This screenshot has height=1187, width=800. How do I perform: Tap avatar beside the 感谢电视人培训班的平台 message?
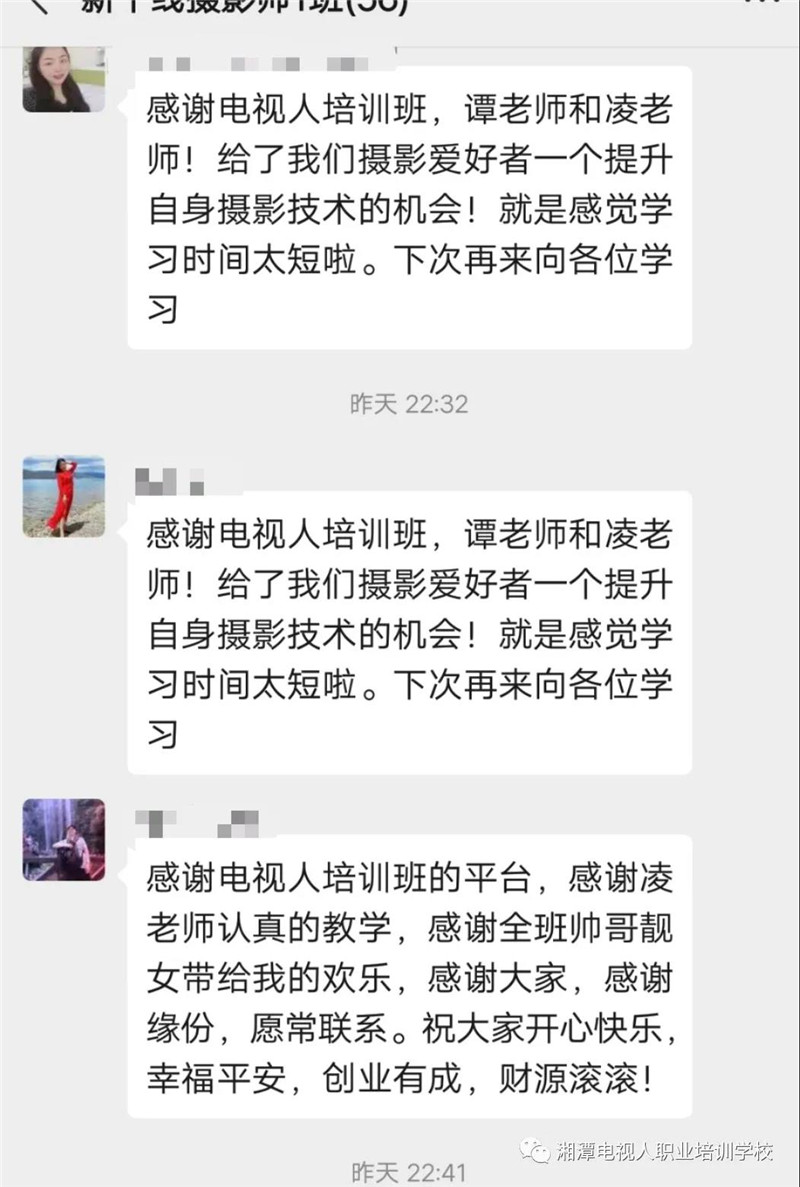(64, 839)
